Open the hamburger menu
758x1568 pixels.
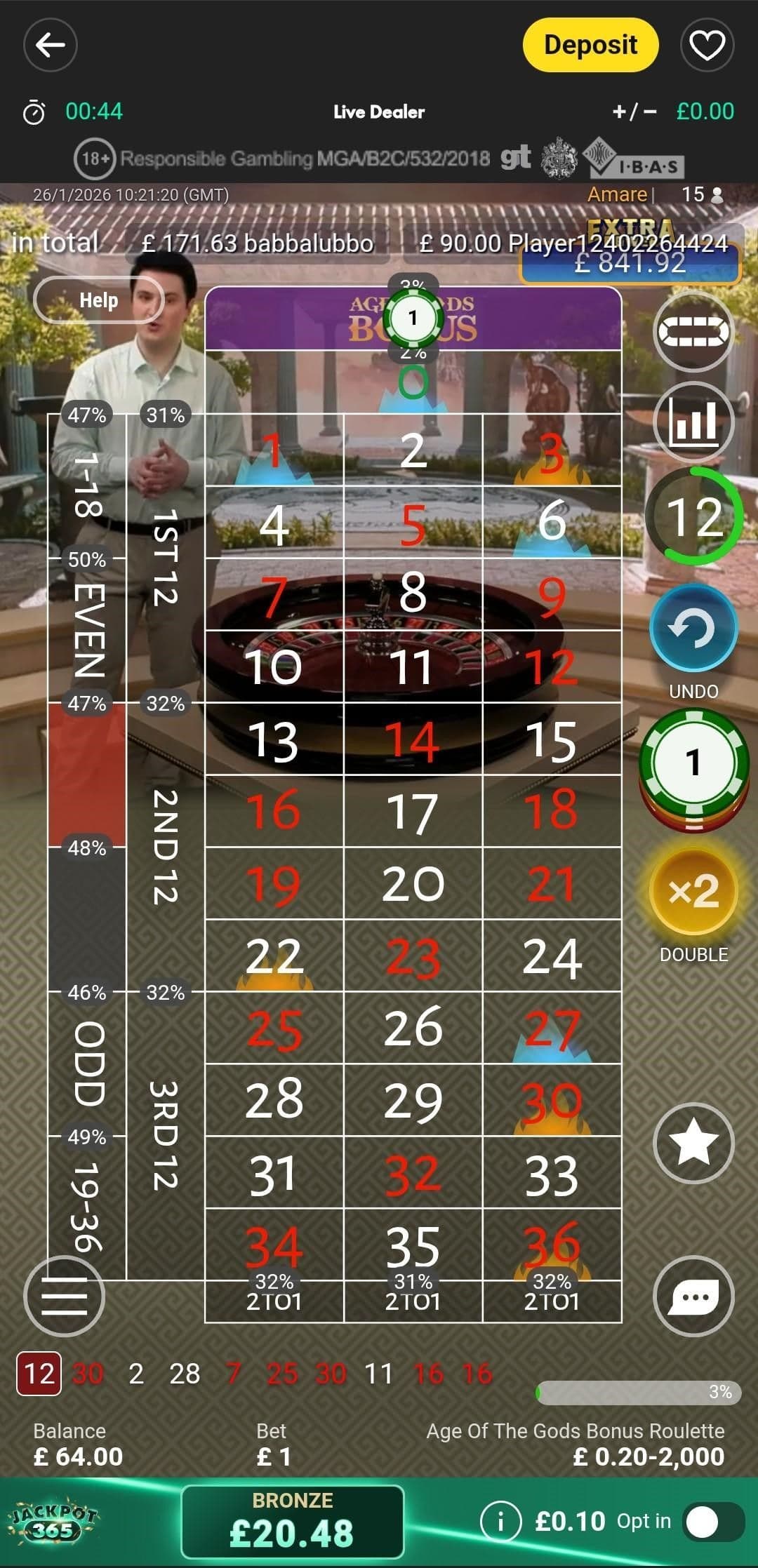click(x=64, y=1296)
